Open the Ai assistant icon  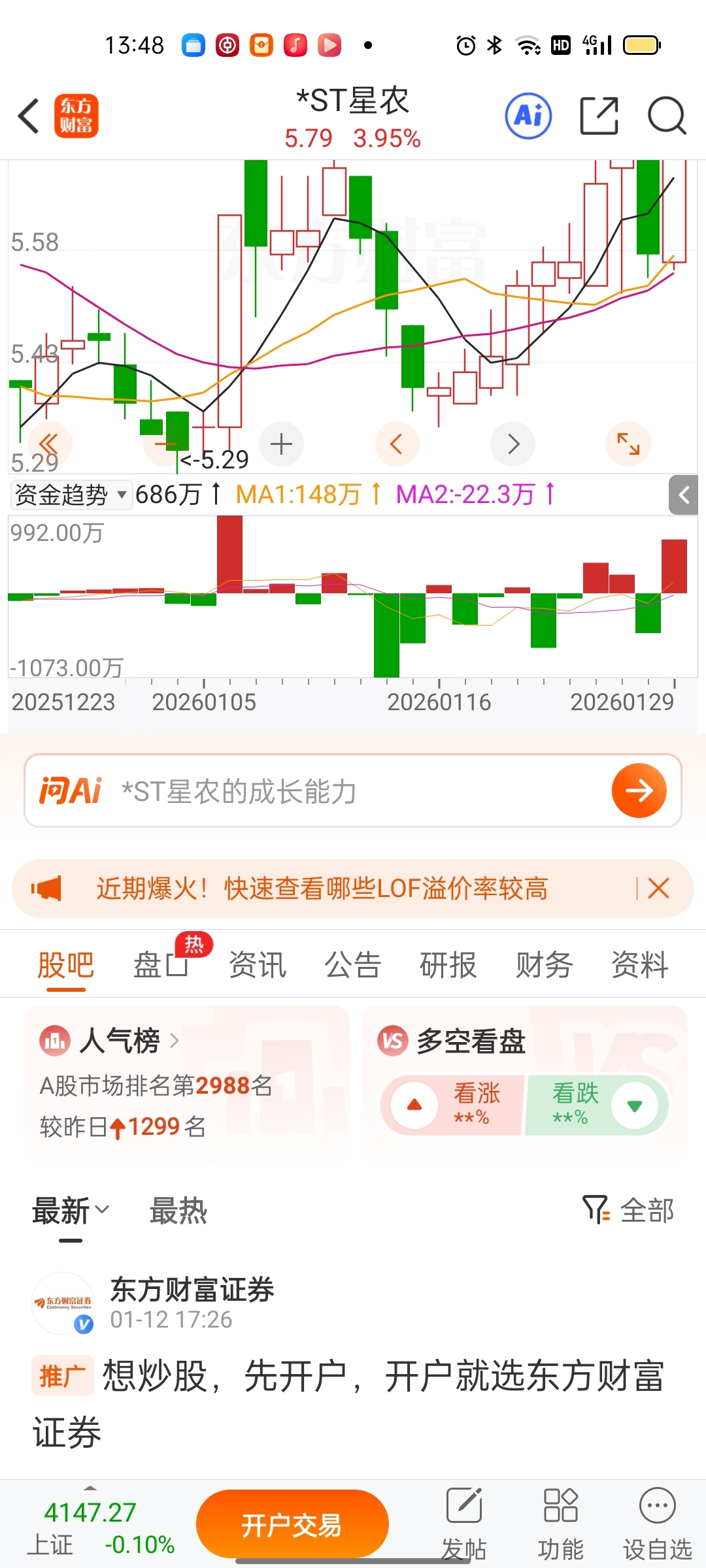point(528,116)
